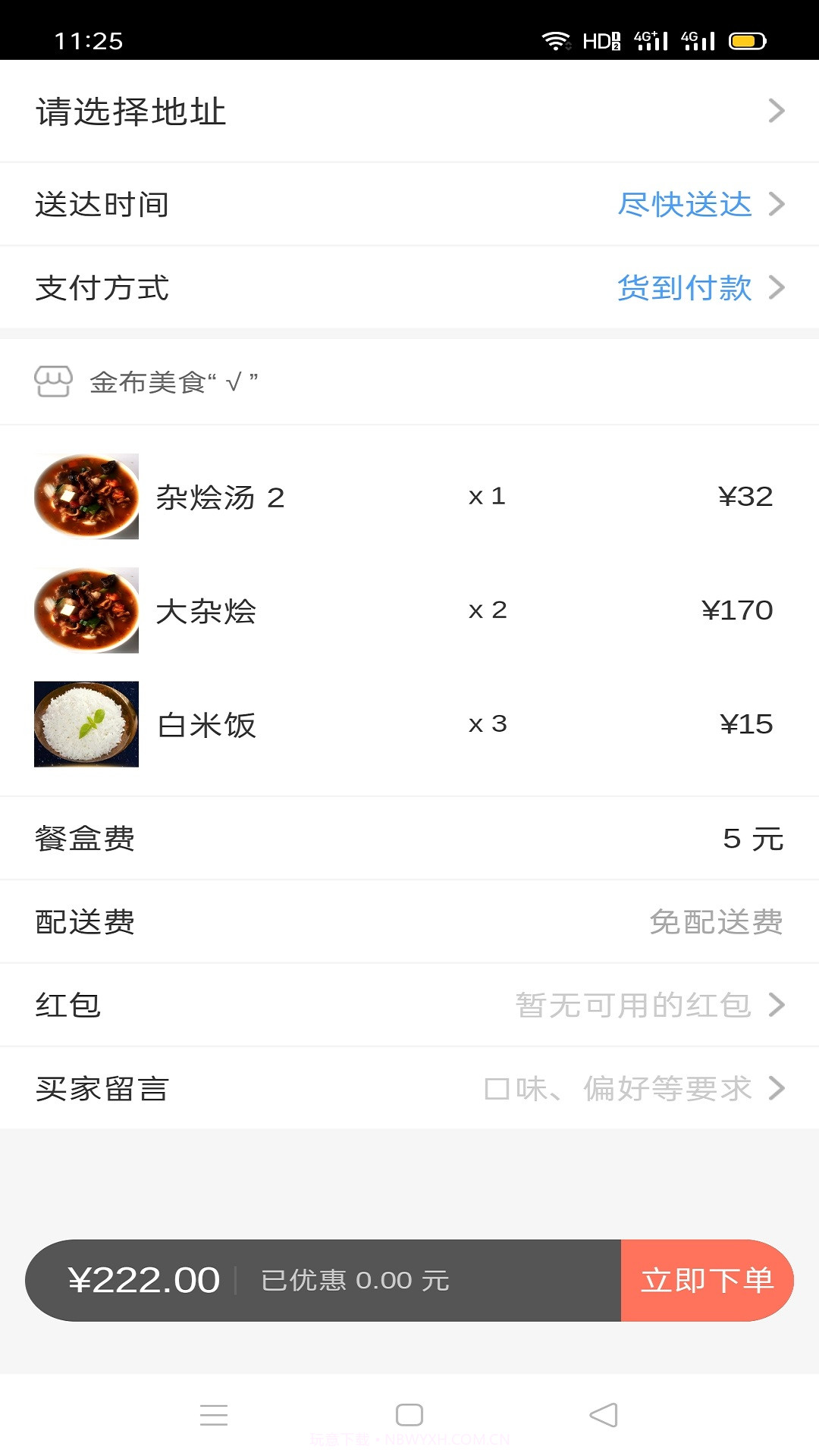
Task: Click the 白米饭 rice thumbnail
Action: (x=86, y=724)
